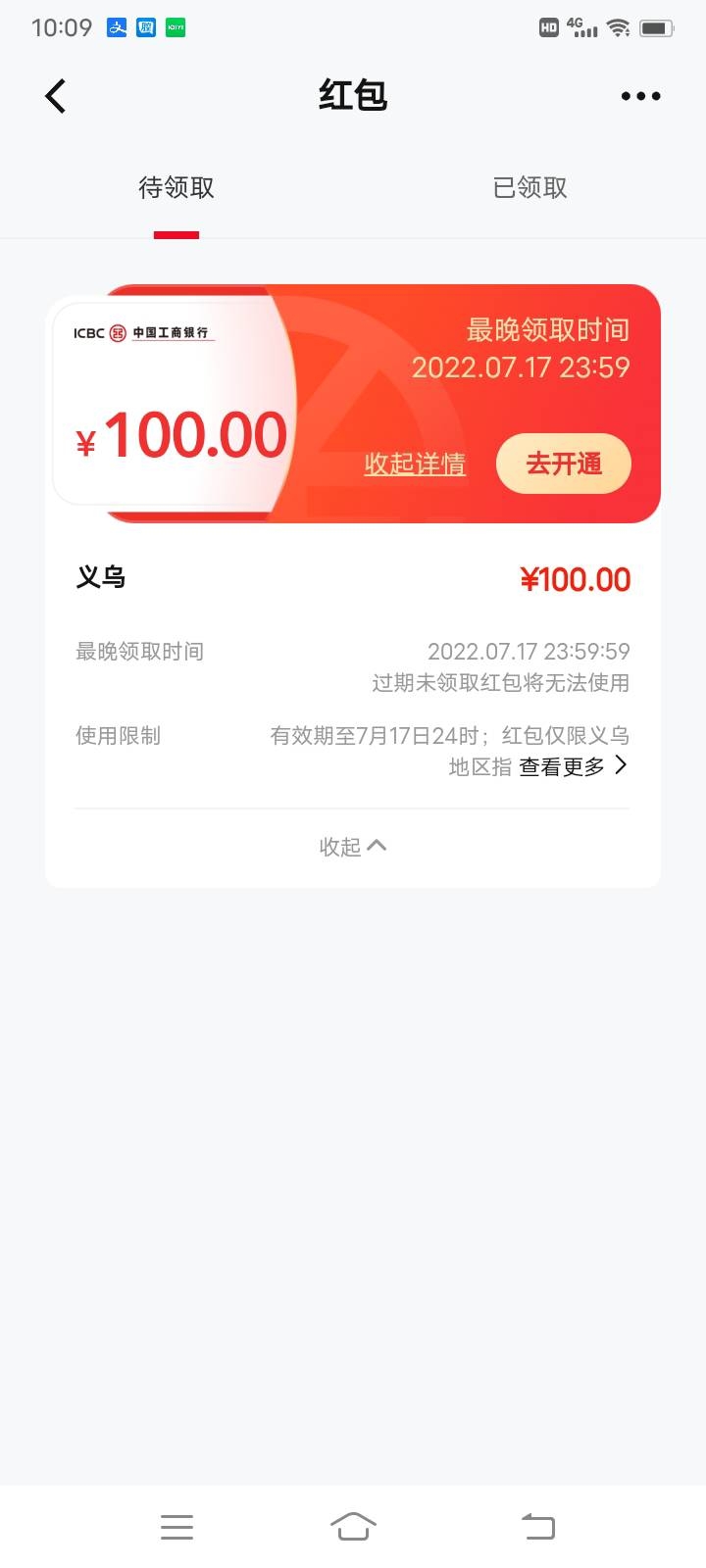
Task: Collapse details with the 收起 expander
Action: pyautogui.click(x=352, y=847)
